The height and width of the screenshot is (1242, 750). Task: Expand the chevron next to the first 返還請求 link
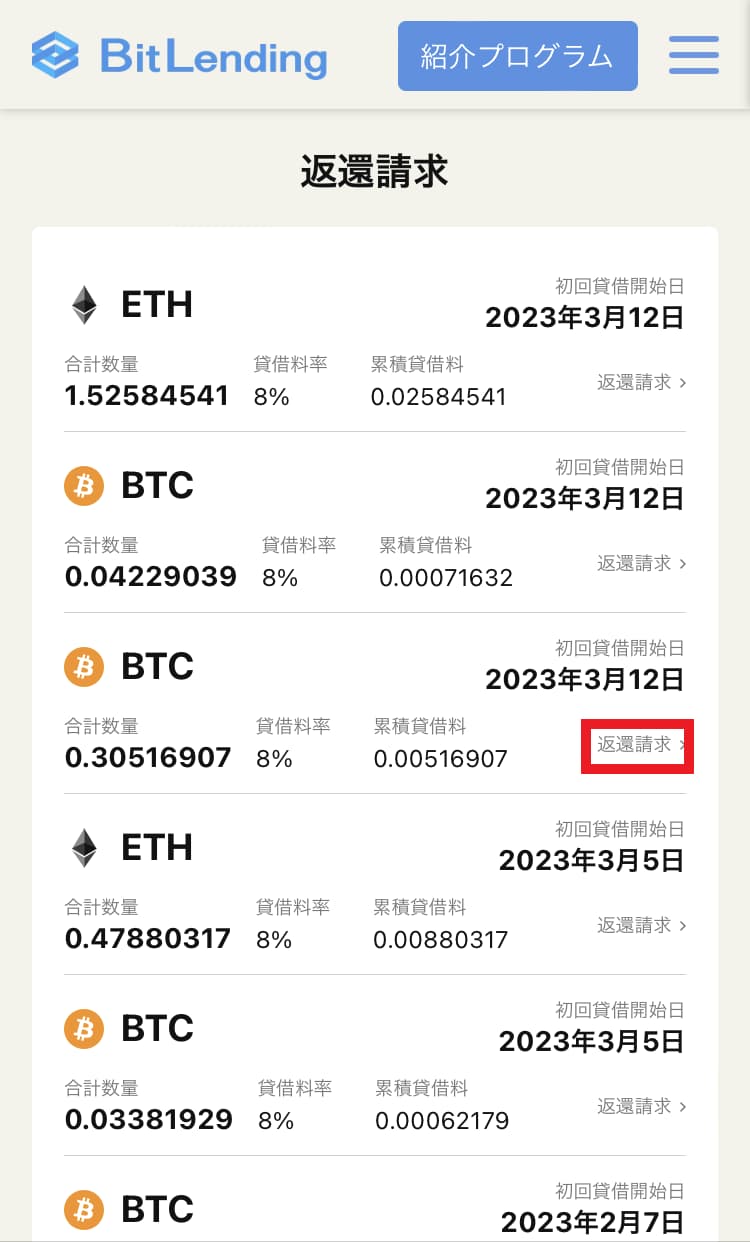tap(683, 384)
